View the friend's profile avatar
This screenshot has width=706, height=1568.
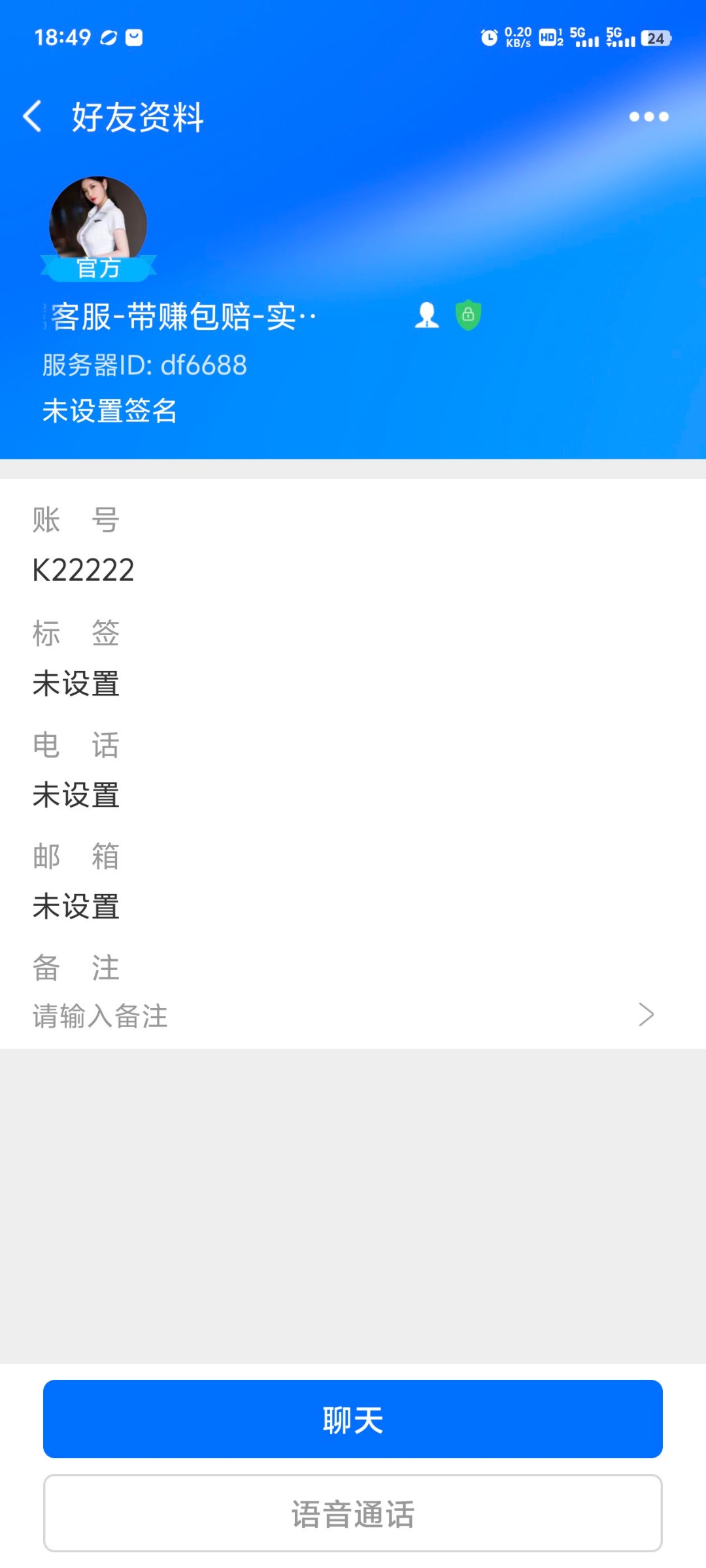[x=98, y=225]
